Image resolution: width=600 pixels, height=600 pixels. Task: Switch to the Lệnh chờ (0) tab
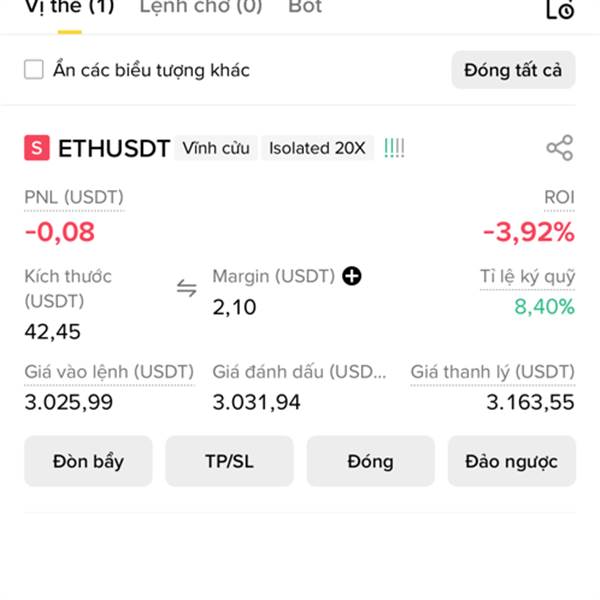coord(201,7)
